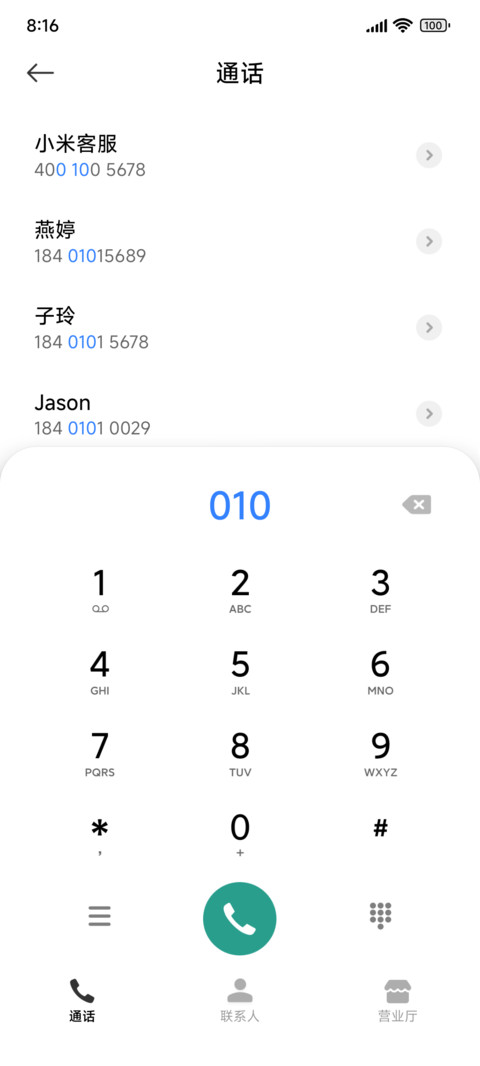Dial digit 9 on the keypad

[x=381, y=755]
